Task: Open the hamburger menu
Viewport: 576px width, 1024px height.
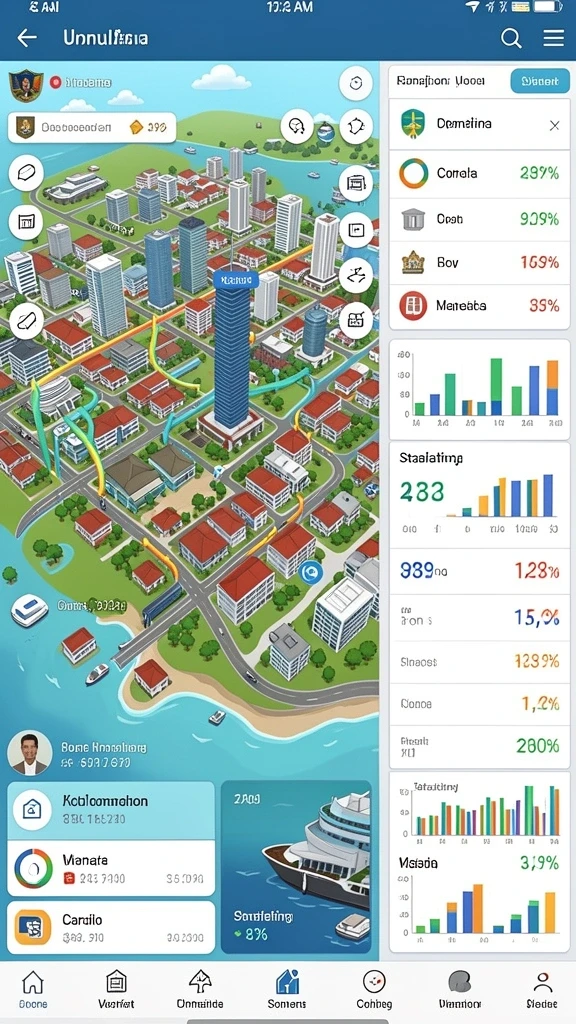Action: 554,39
